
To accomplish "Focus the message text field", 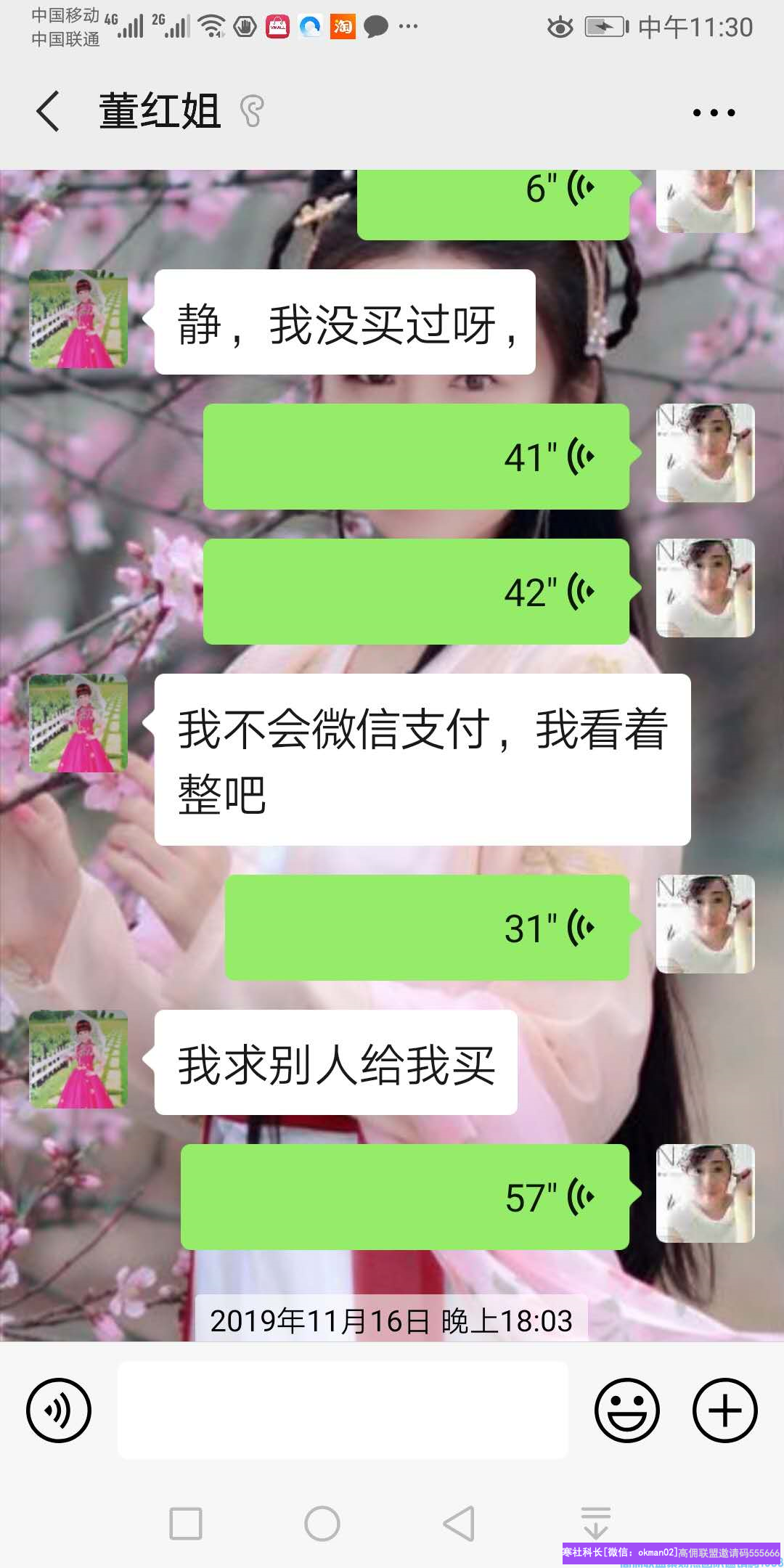I will [343, 1410].
